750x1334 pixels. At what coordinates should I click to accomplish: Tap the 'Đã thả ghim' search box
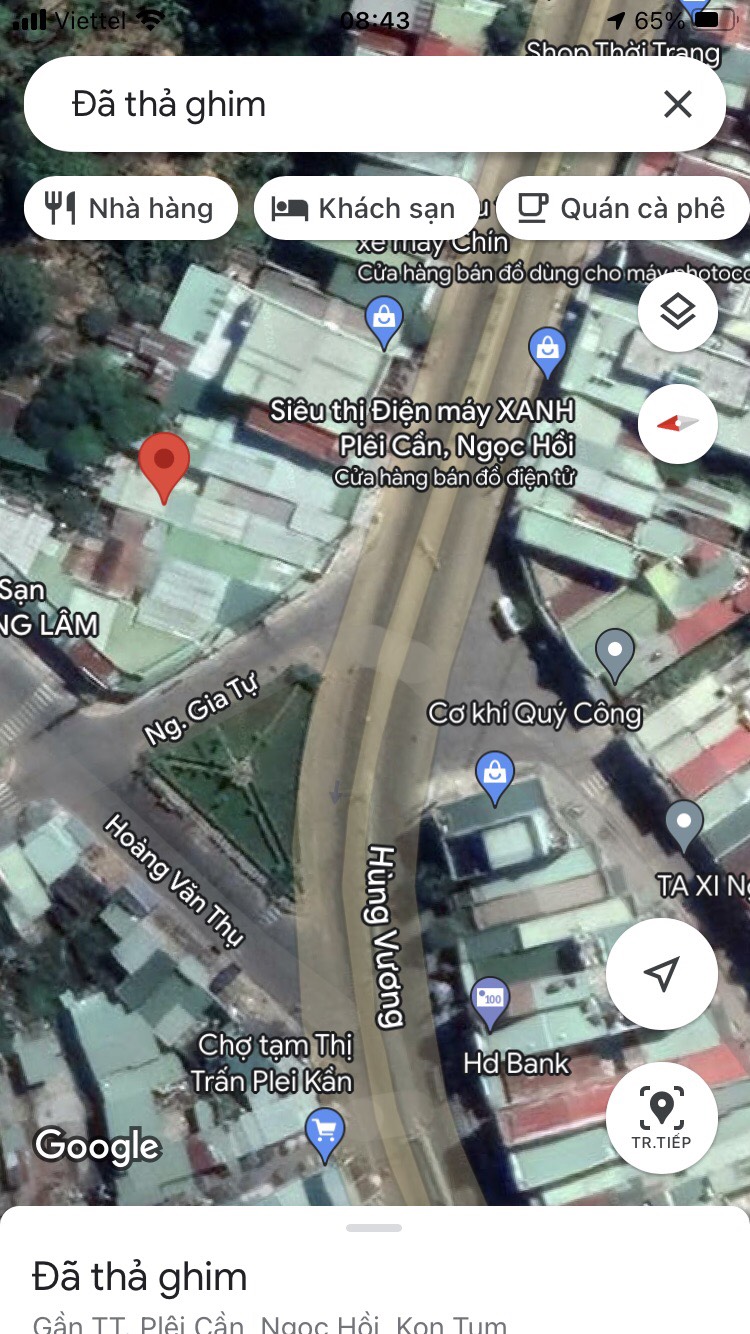pos(340,104)
